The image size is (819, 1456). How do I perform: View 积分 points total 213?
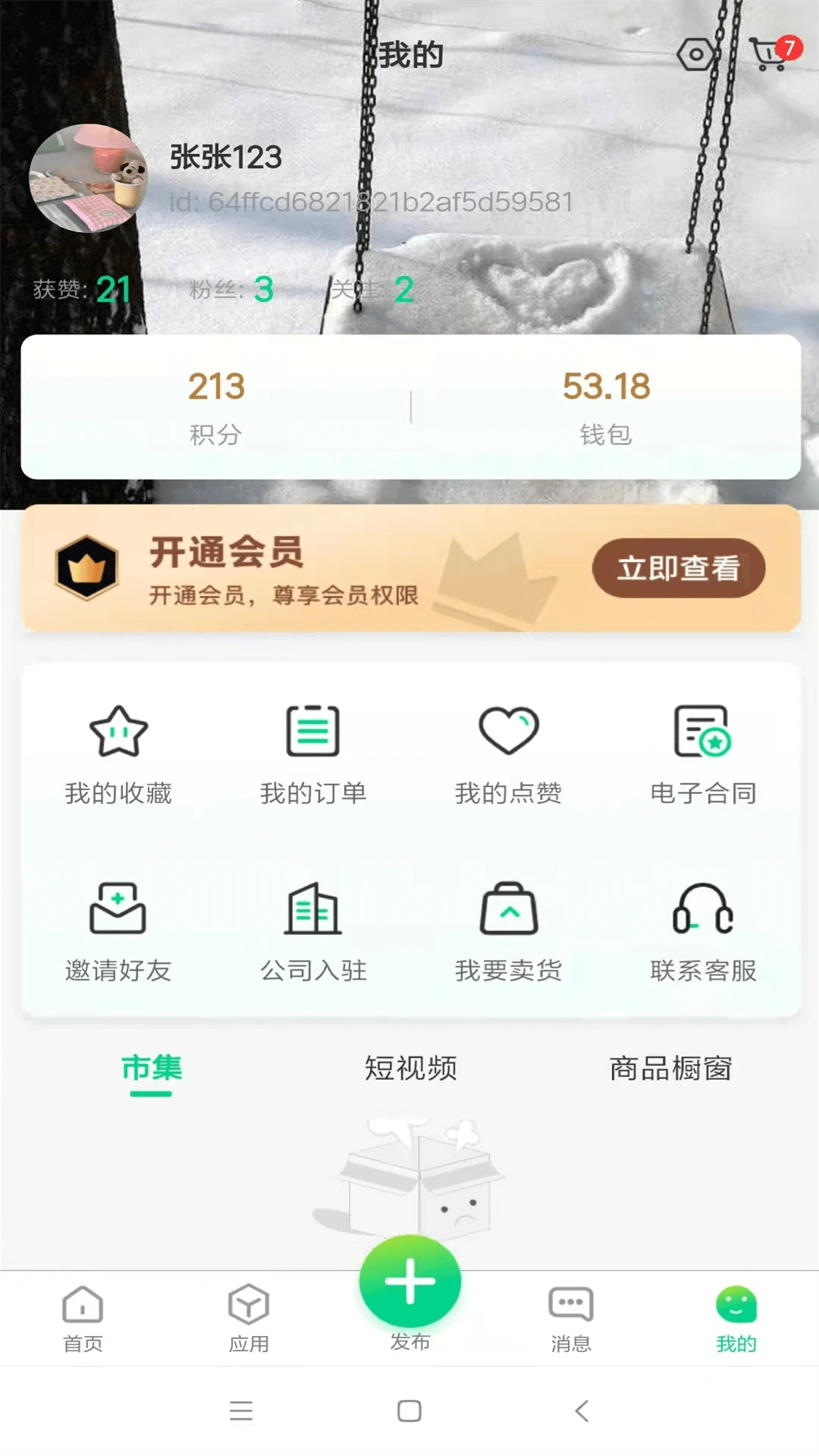[217, 406]
